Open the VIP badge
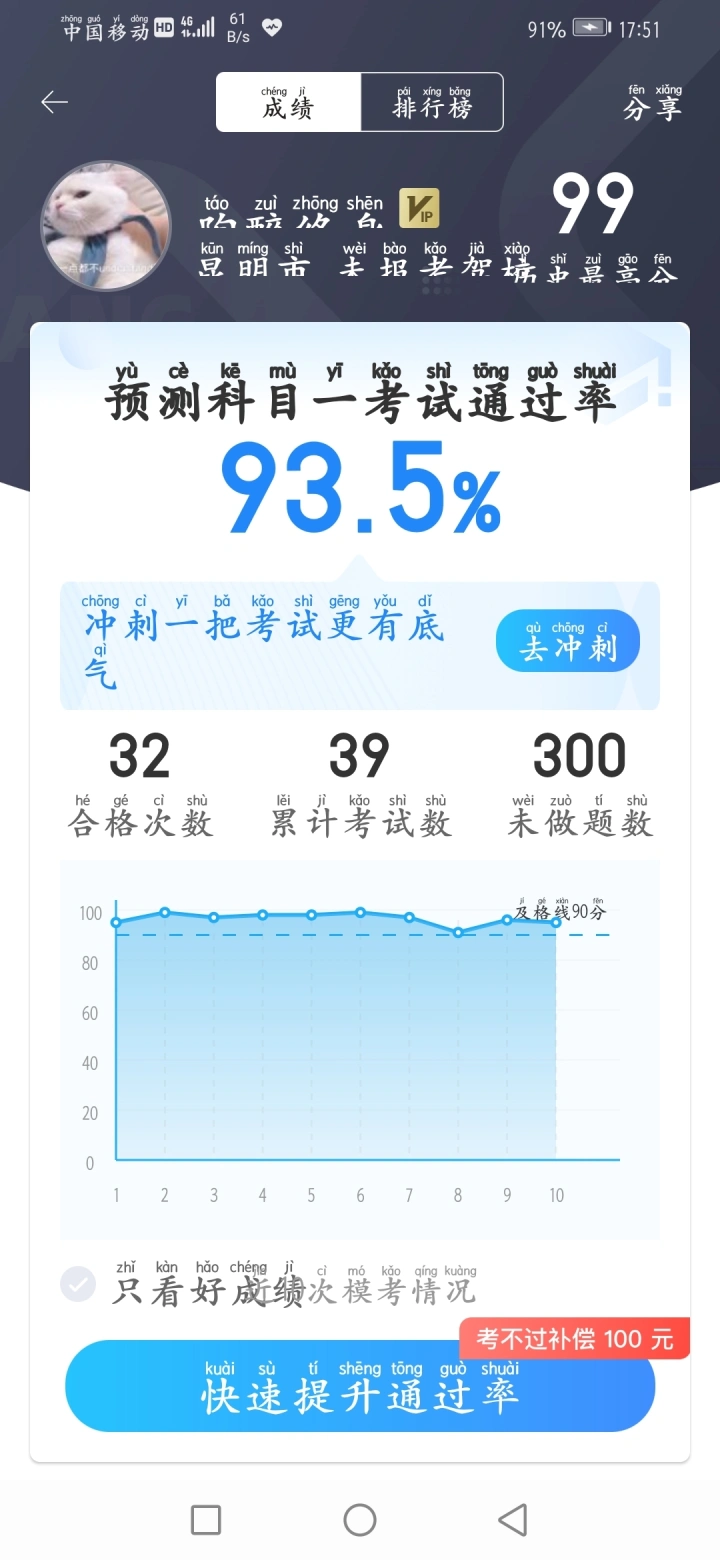This screenshot has height=1560, width=720. (419, 208)
